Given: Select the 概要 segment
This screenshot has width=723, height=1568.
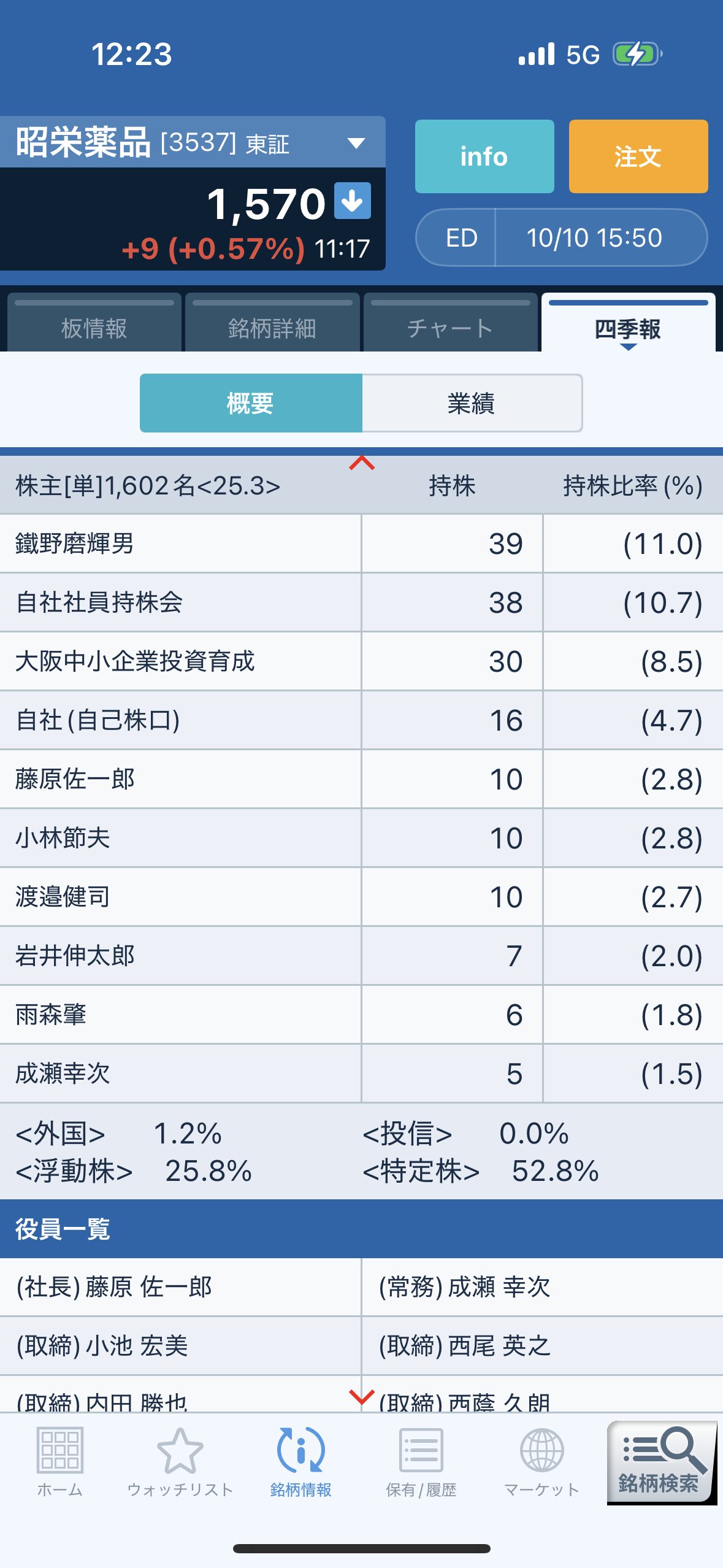Looking at the screenshot, I should coord(250,403).
